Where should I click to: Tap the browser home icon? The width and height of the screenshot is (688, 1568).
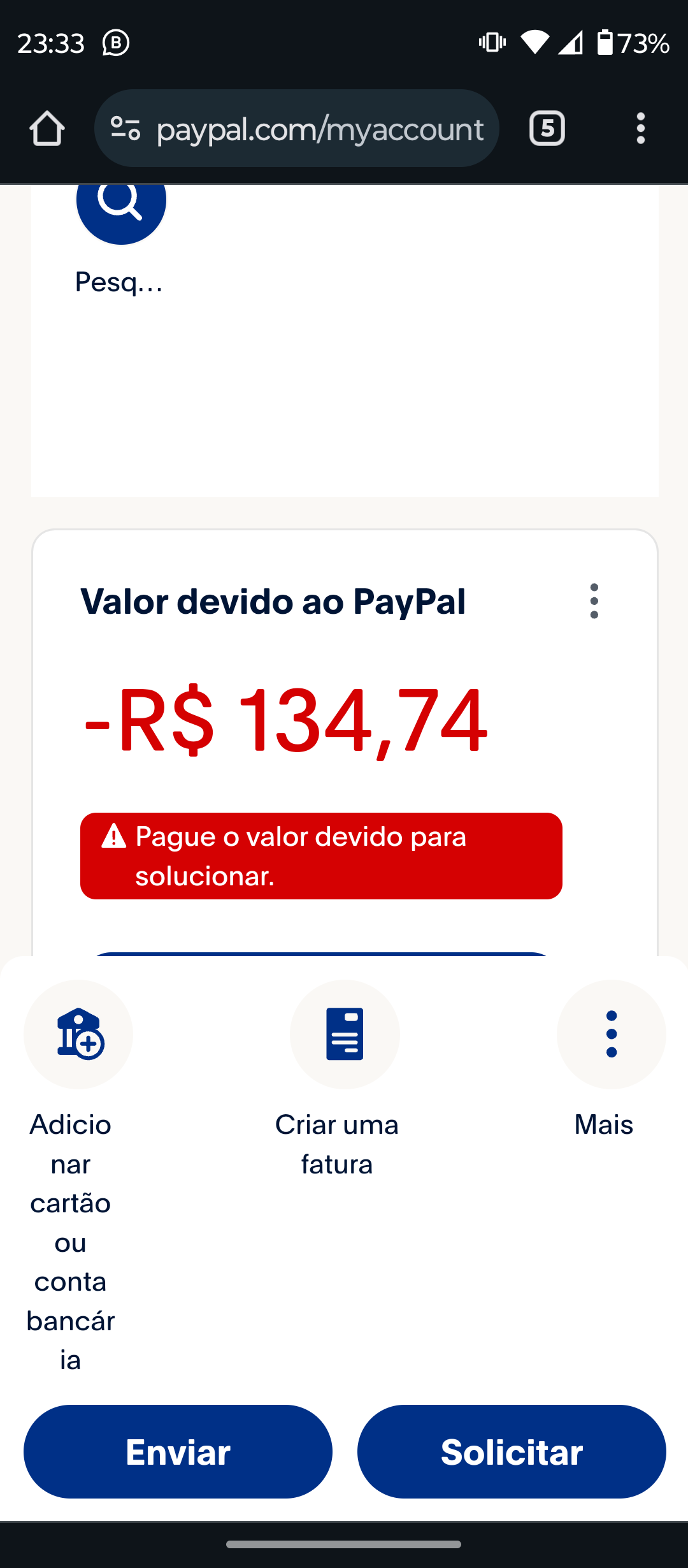pos(47,129)
